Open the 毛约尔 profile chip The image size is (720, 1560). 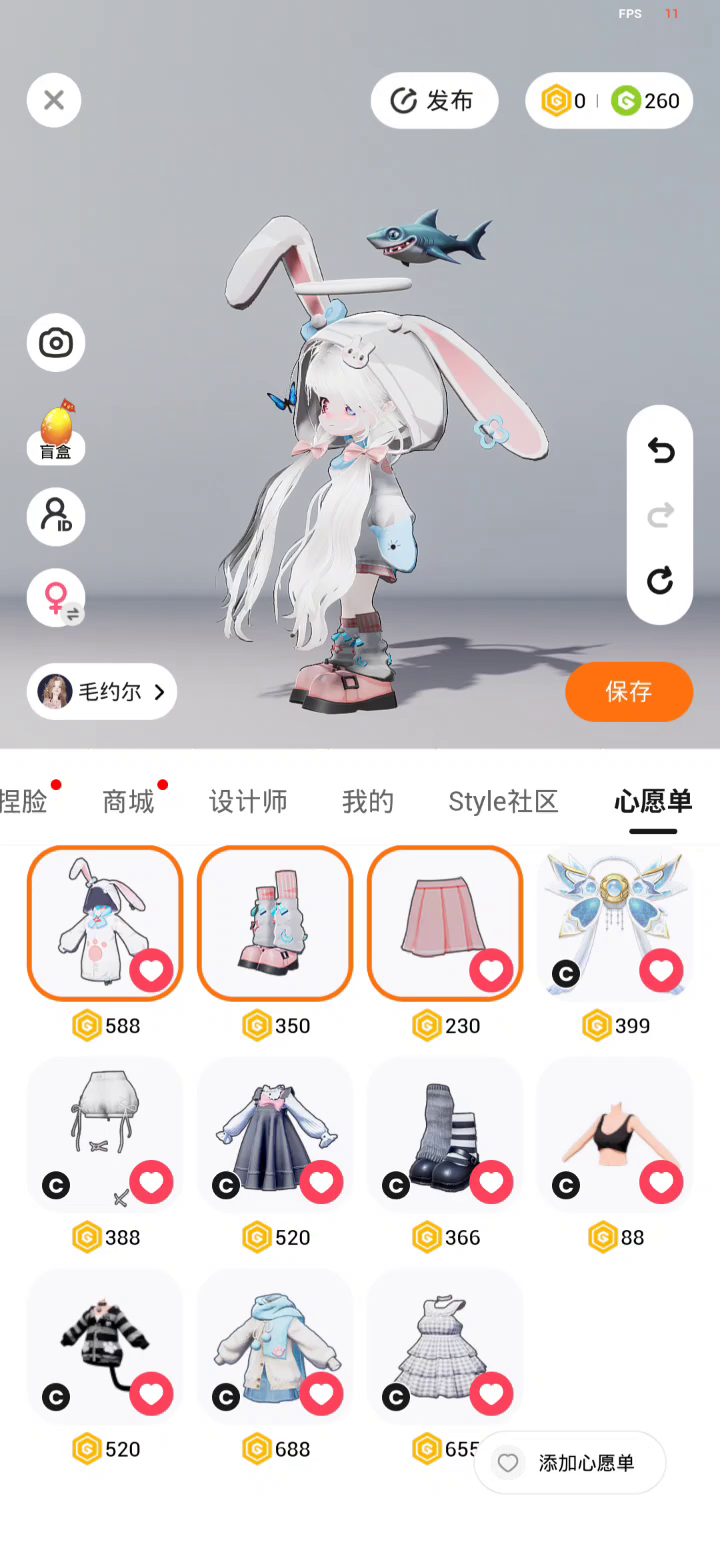click(x=102, y=691)
